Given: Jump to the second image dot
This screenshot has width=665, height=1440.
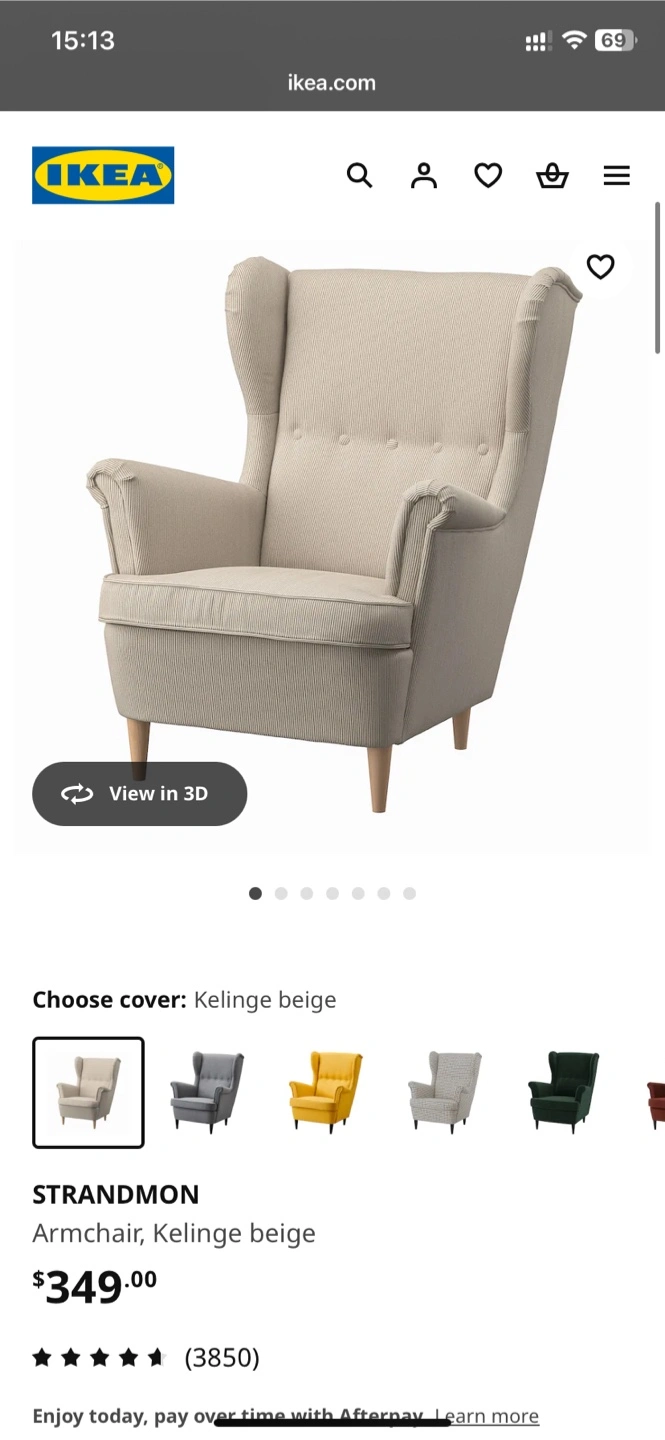Looking at the screenshot, I should point(281,893).
